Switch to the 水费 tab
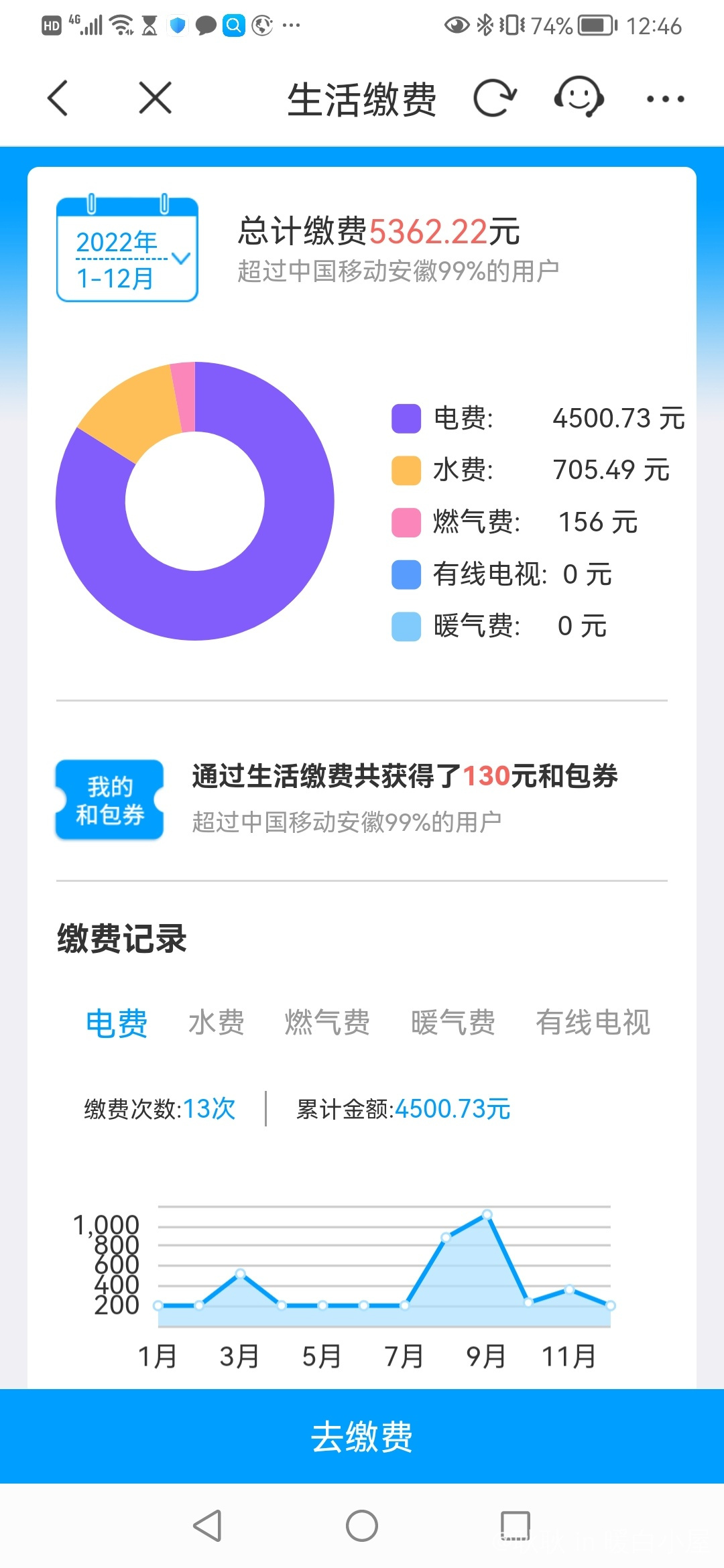 point(216,1023)
